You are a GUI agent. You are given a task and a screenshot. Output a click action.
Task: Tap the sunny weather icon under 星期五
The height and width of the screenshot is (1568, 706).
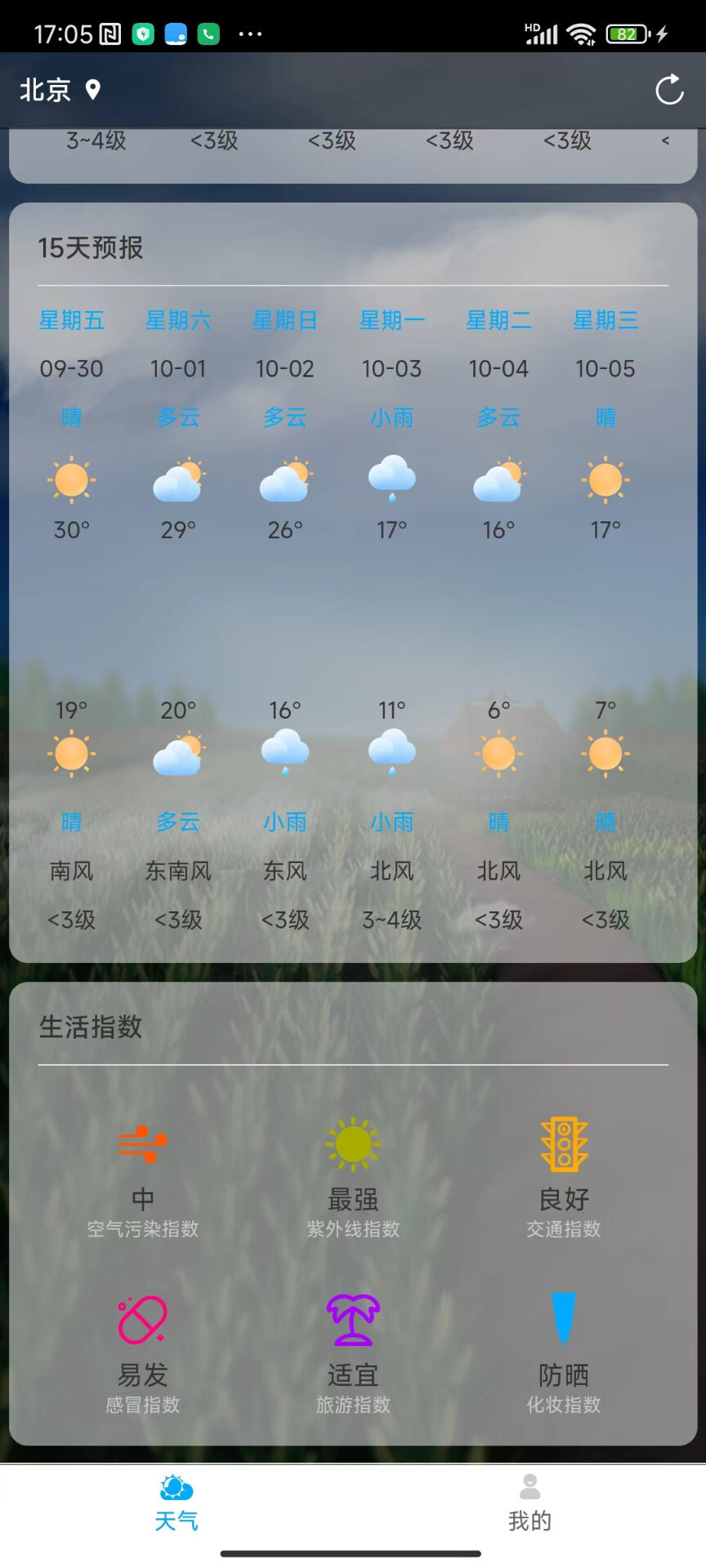(71, 481)
